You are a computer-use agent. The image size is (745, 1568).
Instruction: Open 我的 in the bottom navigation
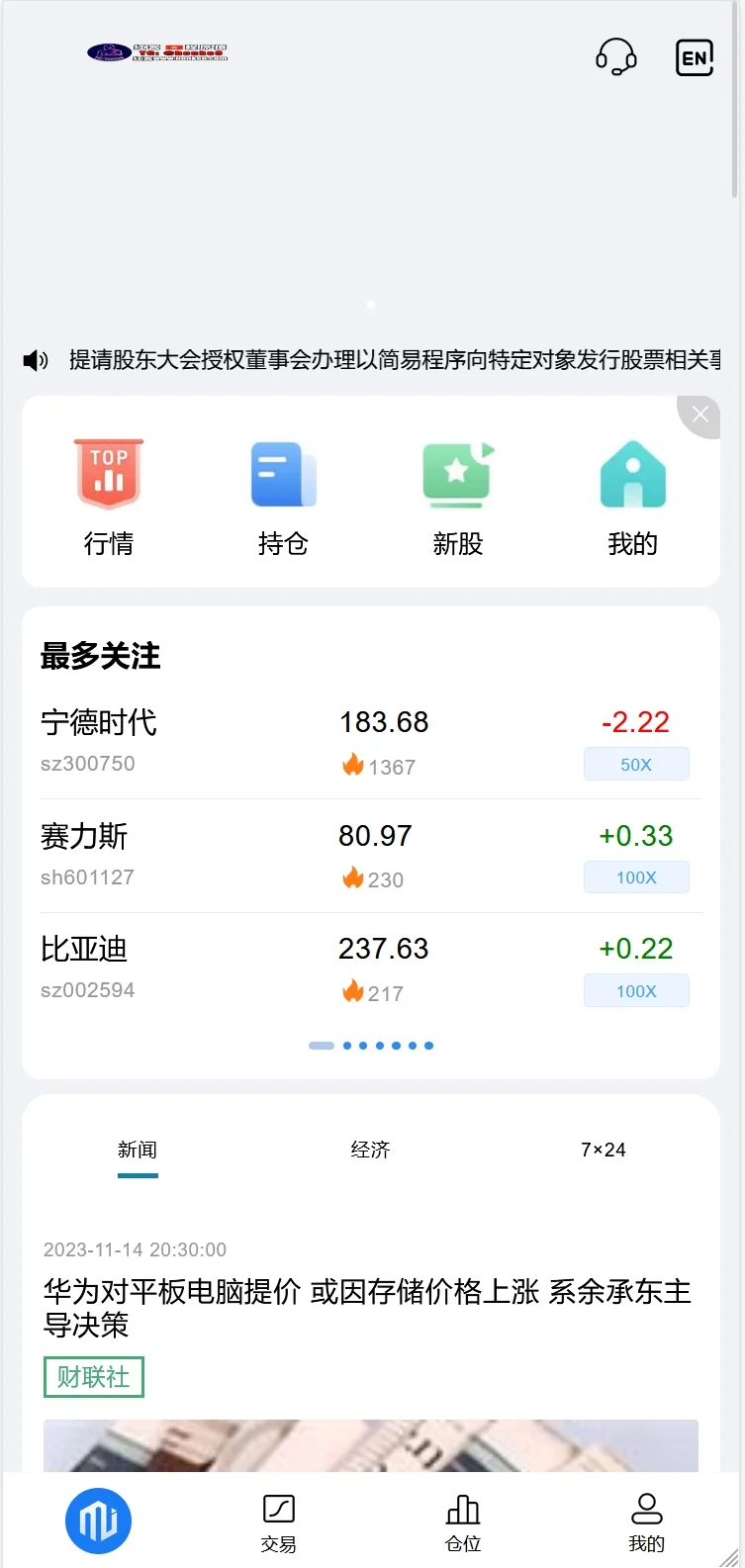[646, 1522]
